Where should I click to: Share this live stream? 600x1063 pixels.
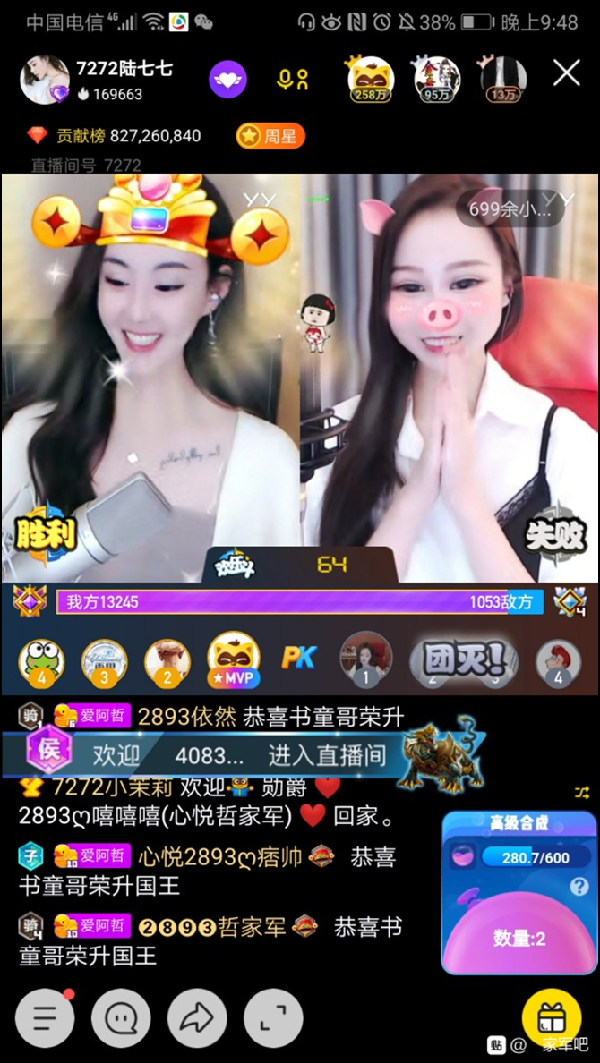(x=197, y=1019)
